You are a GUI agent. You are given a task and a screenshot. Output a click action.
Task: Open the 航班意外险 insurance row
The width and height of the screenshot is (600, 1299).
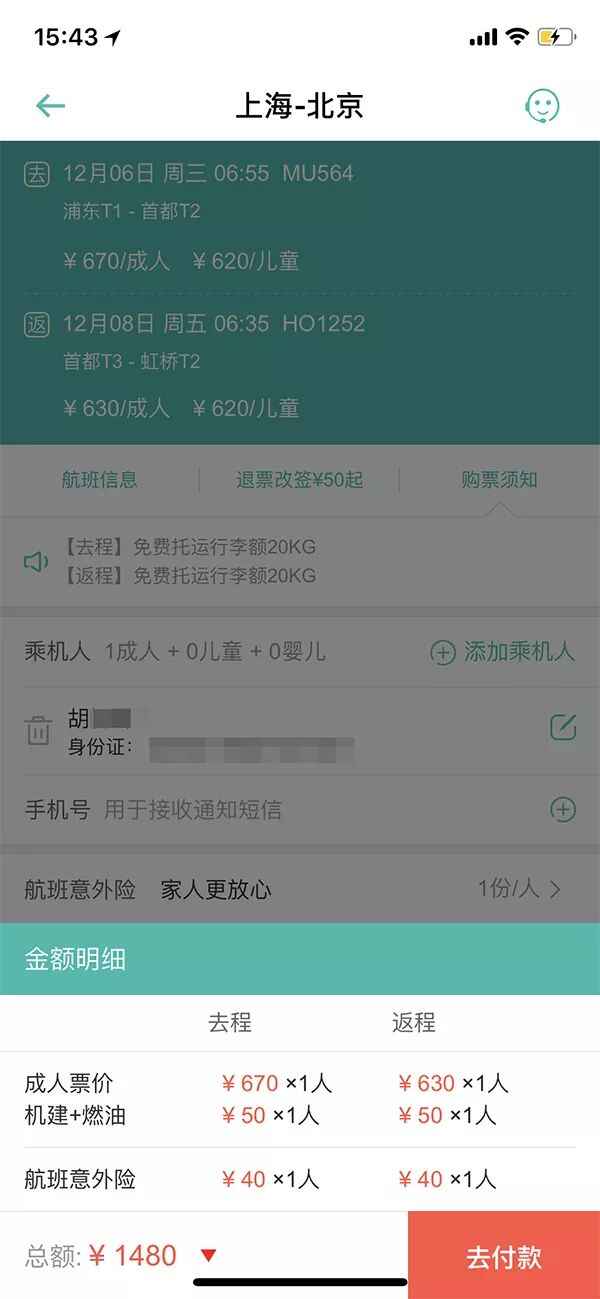300,889
